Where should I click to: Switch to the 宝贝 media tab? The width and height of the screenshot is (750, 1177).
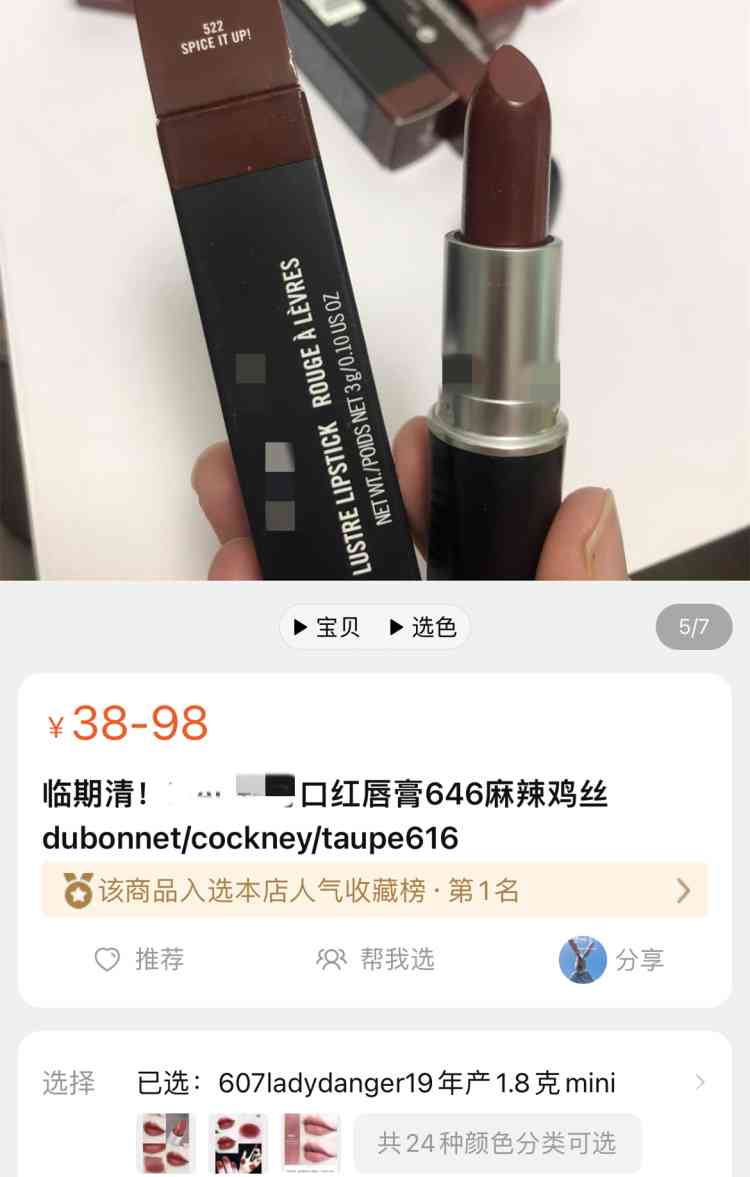326,627
